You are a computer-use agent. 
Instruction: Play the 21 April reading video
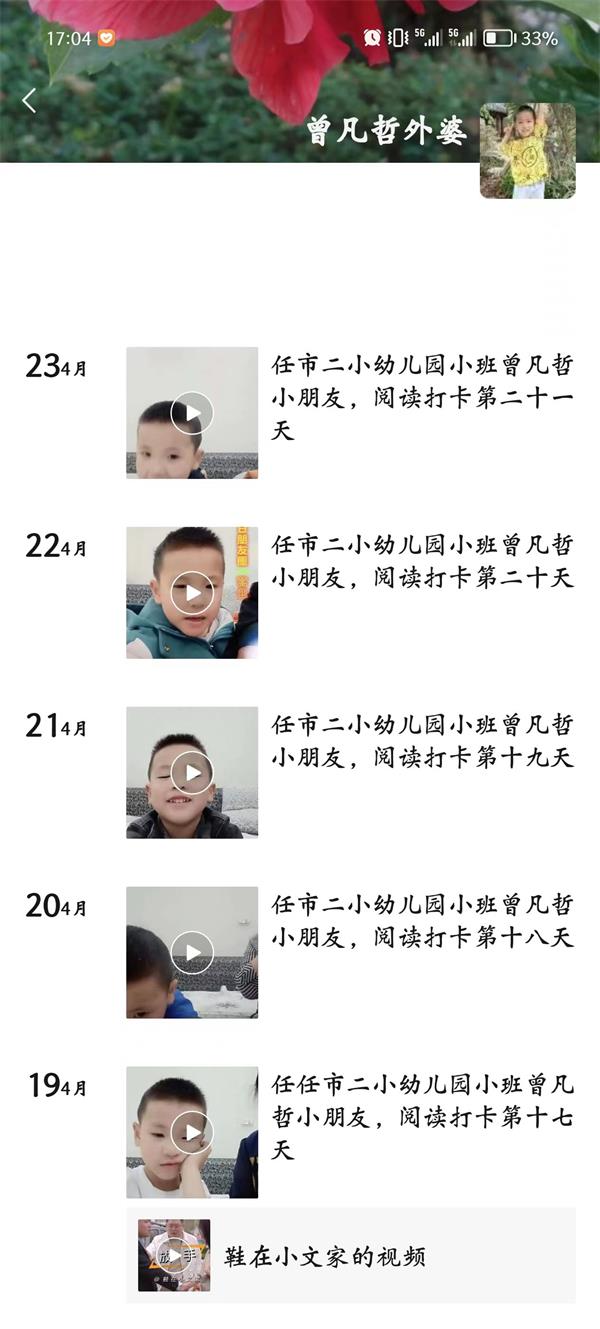[x=192, y=773]
